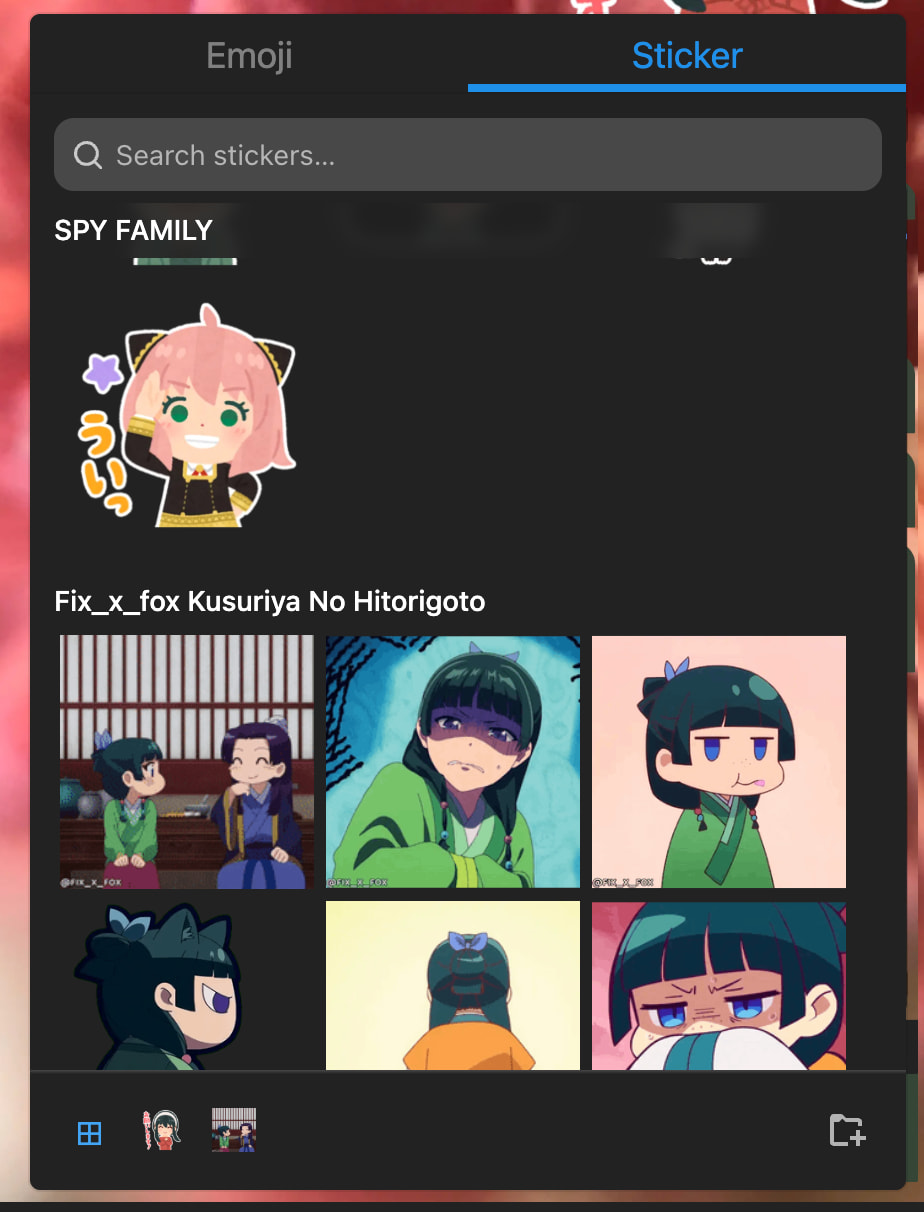Jump to the Kusuriya No Hitorigoto pack icon
Image resolution: width=924 pixels, height=1212 pixels.
coord(234,1130)
